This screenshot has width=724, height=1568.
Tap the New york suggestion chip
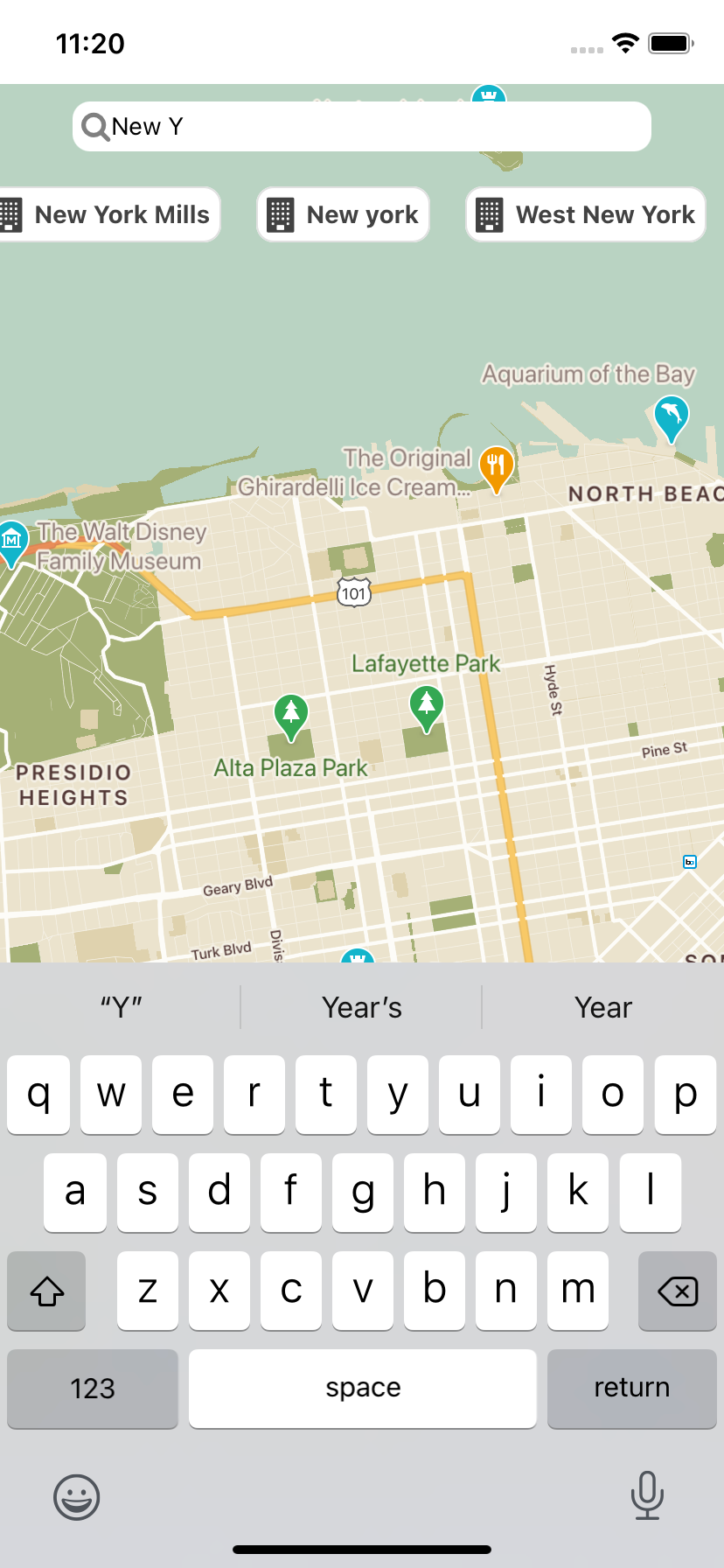pos(343,214)
